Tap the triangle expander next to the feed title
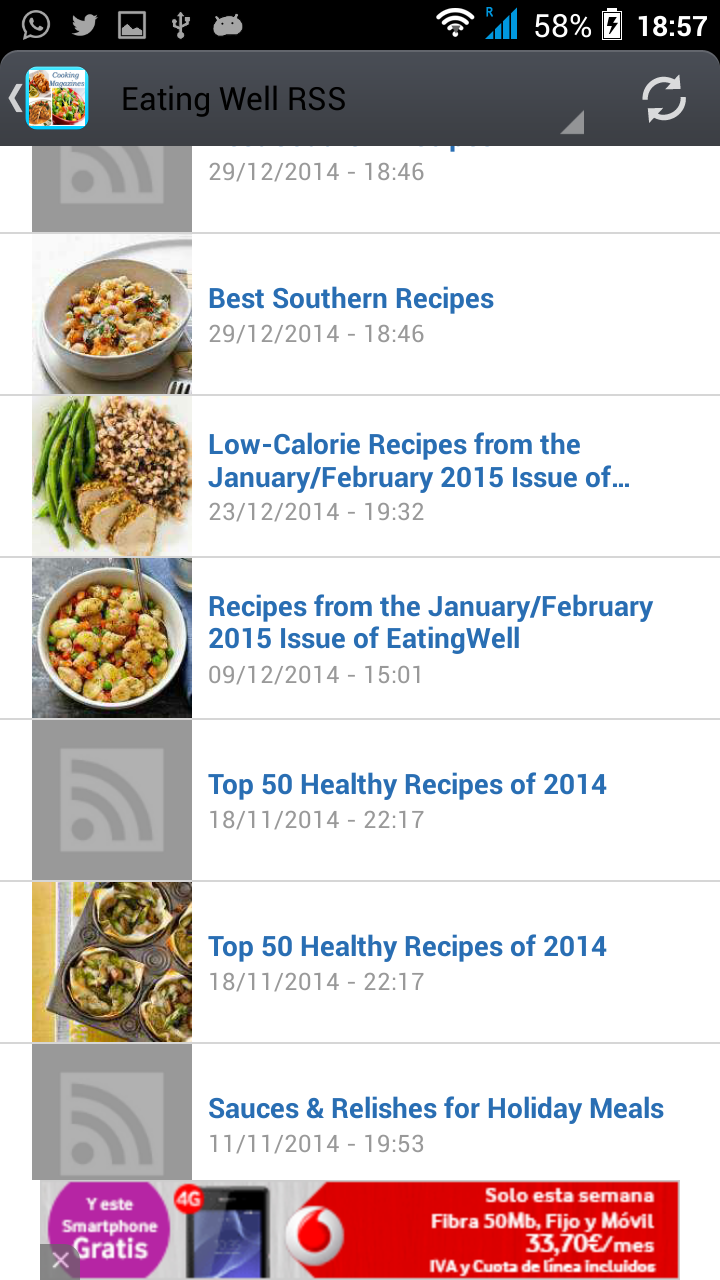 (x=571, y=124)
